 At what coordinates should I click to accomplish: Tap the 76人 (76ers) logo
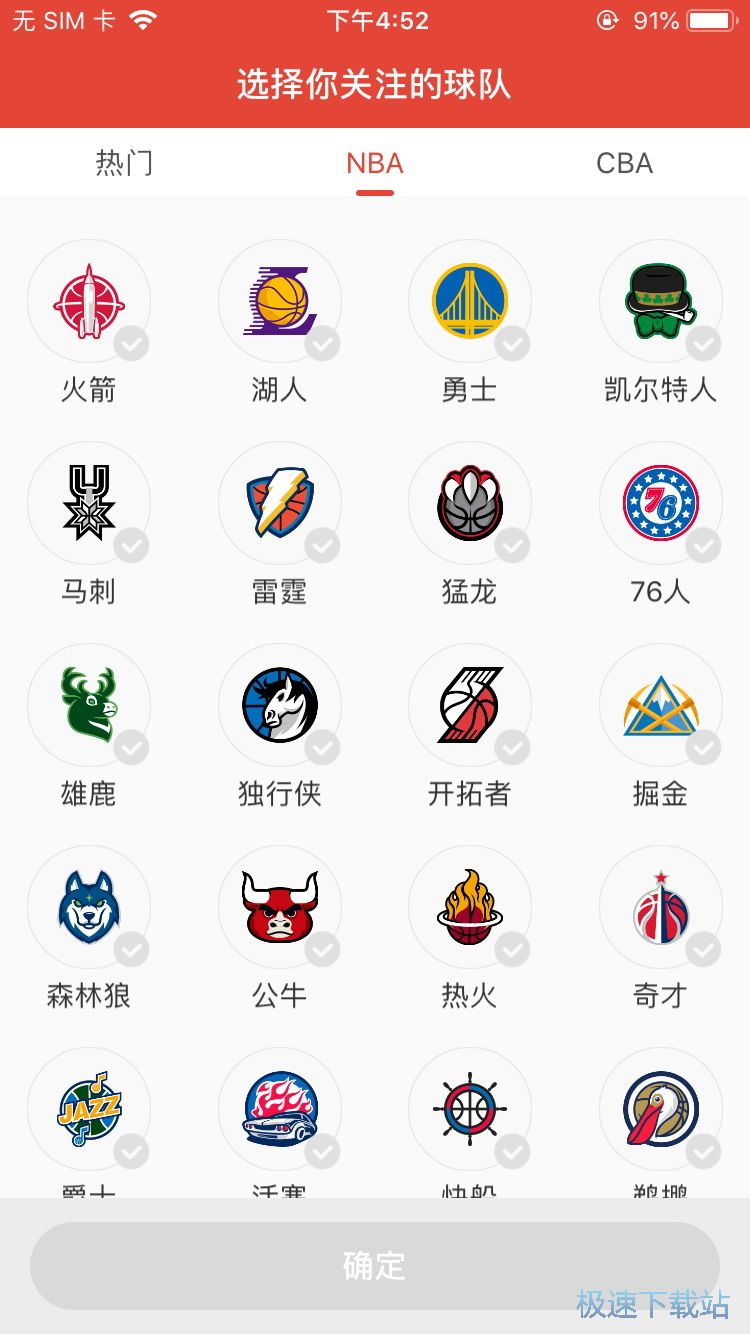(x=660, y=503)
